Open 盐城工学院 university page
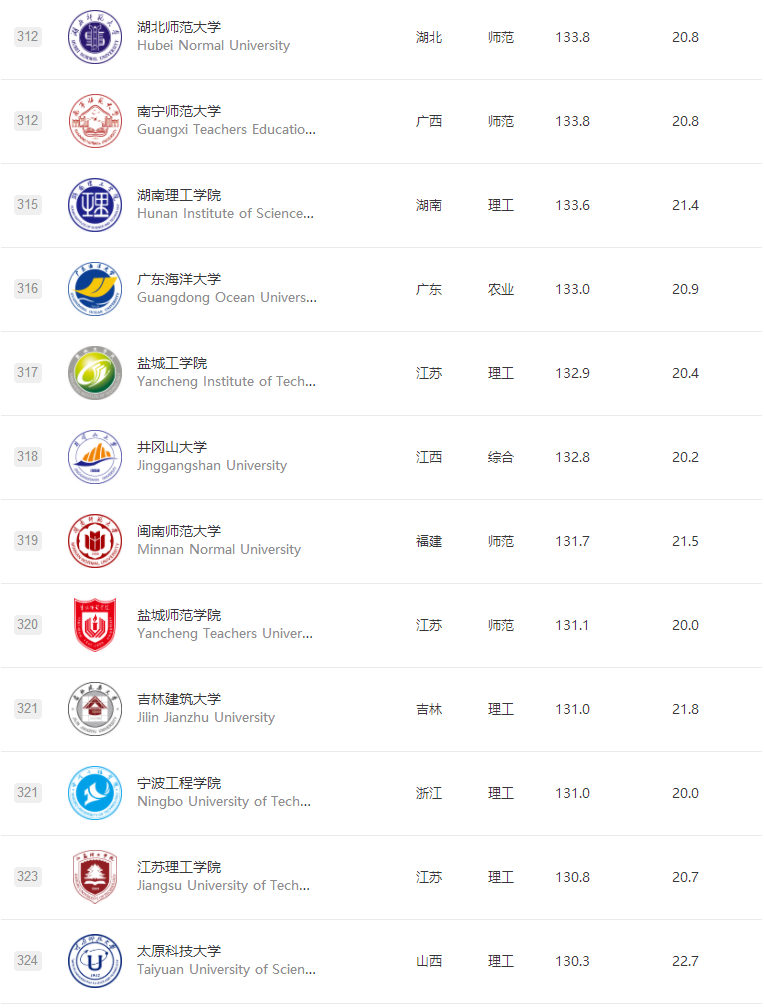 click(172, 364)
